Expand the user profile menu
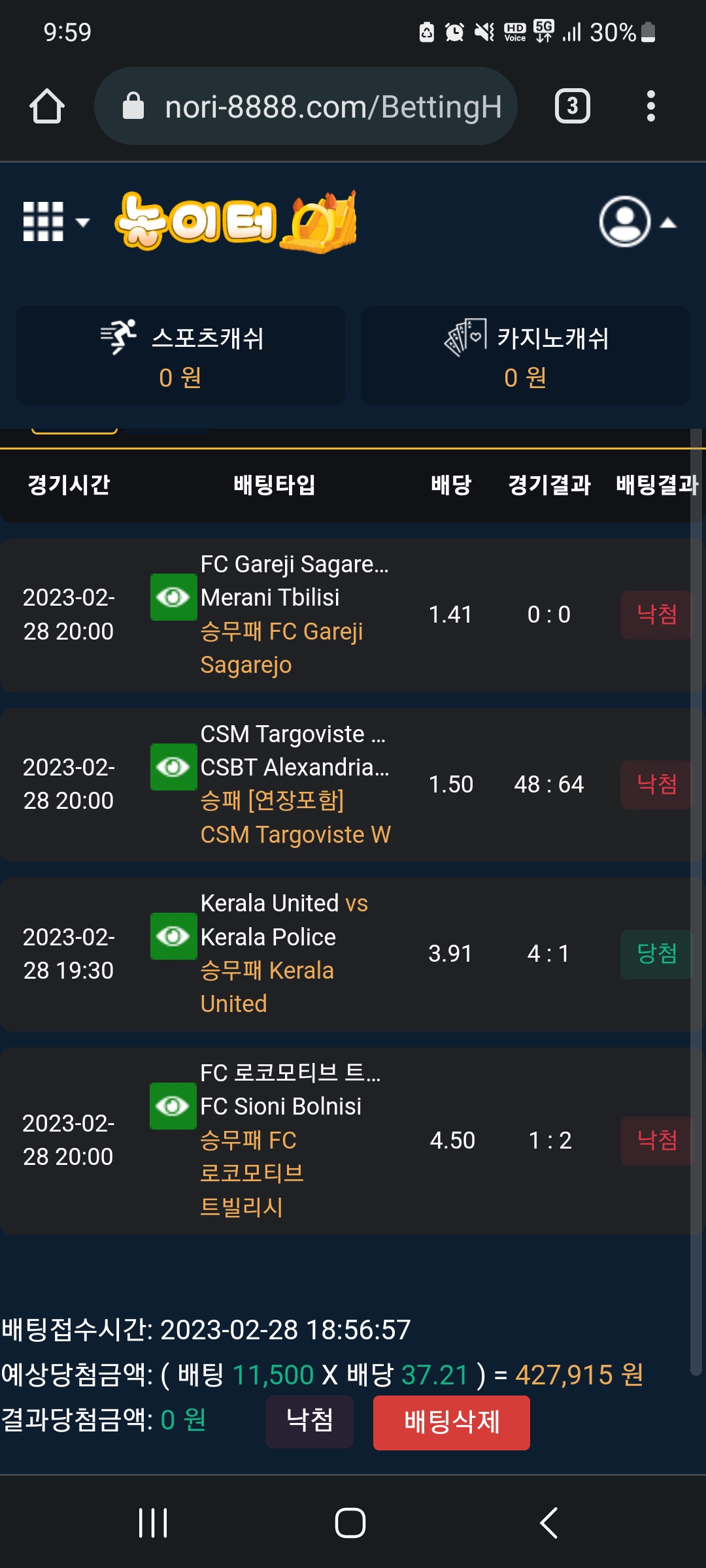The height and width of the screenshot is (1568, 706). tap(637, 222)
